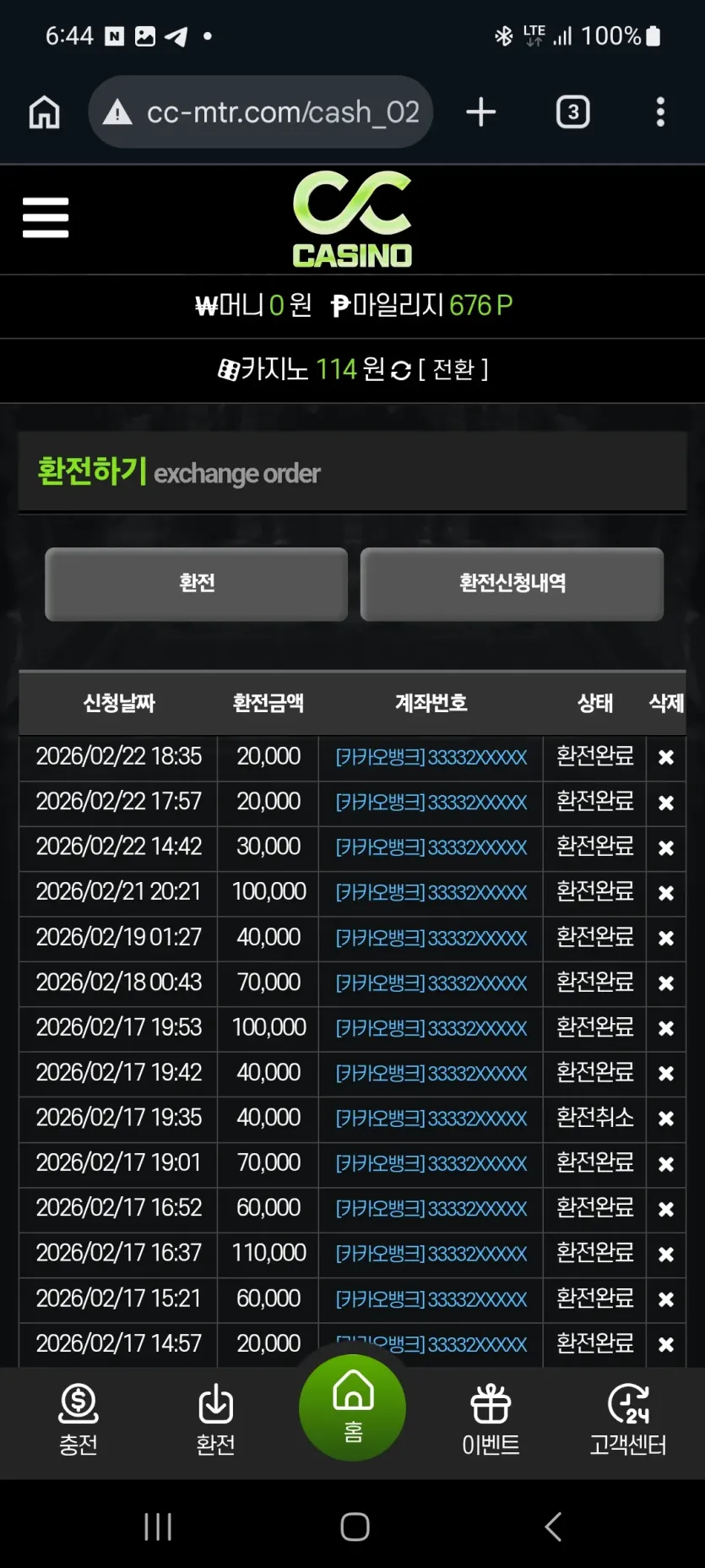
Task: Open 고객센터 support
Action: [628, 1420]
